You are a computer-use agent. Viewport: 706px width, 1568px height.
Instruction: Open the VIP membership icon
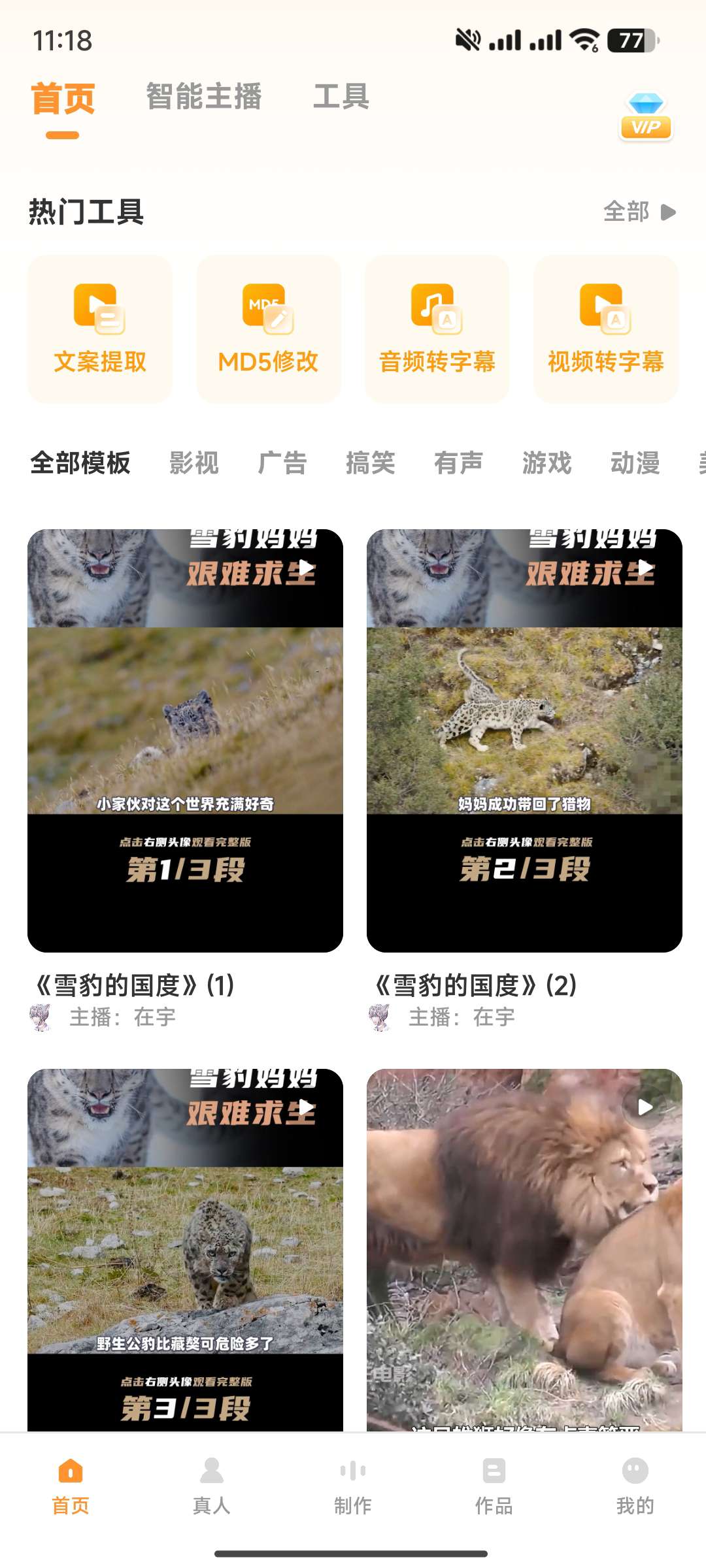tap(646, 116)
